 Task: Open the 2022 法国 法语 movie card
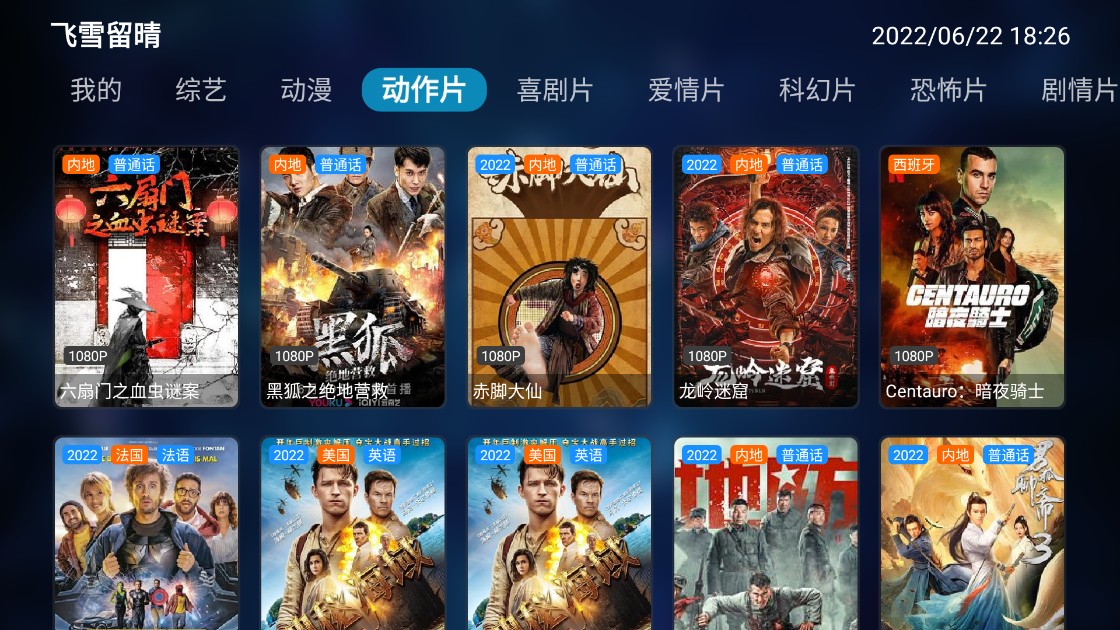tap(146, 535)
